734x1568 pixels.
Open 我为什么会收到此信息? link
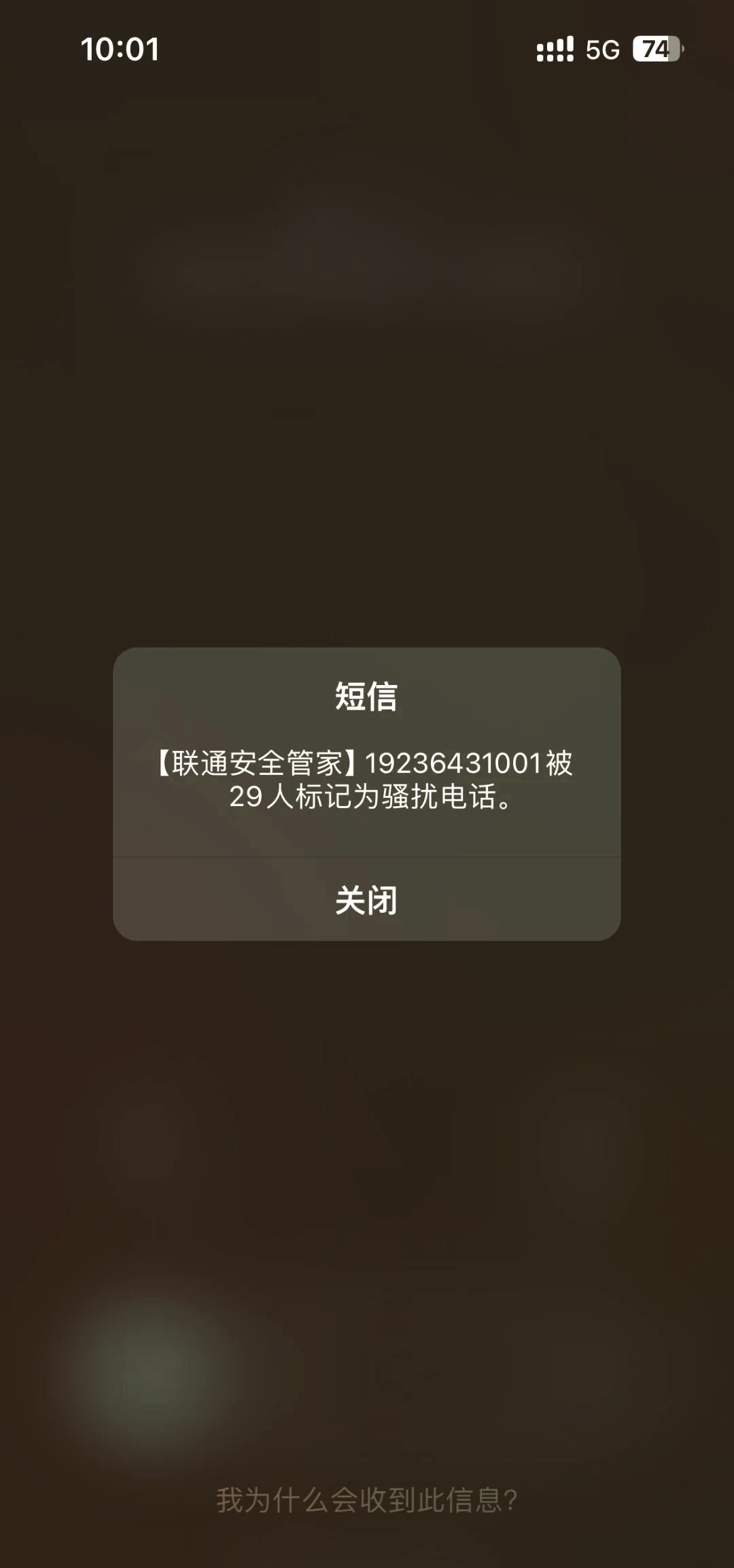[x=367, y=1499]
